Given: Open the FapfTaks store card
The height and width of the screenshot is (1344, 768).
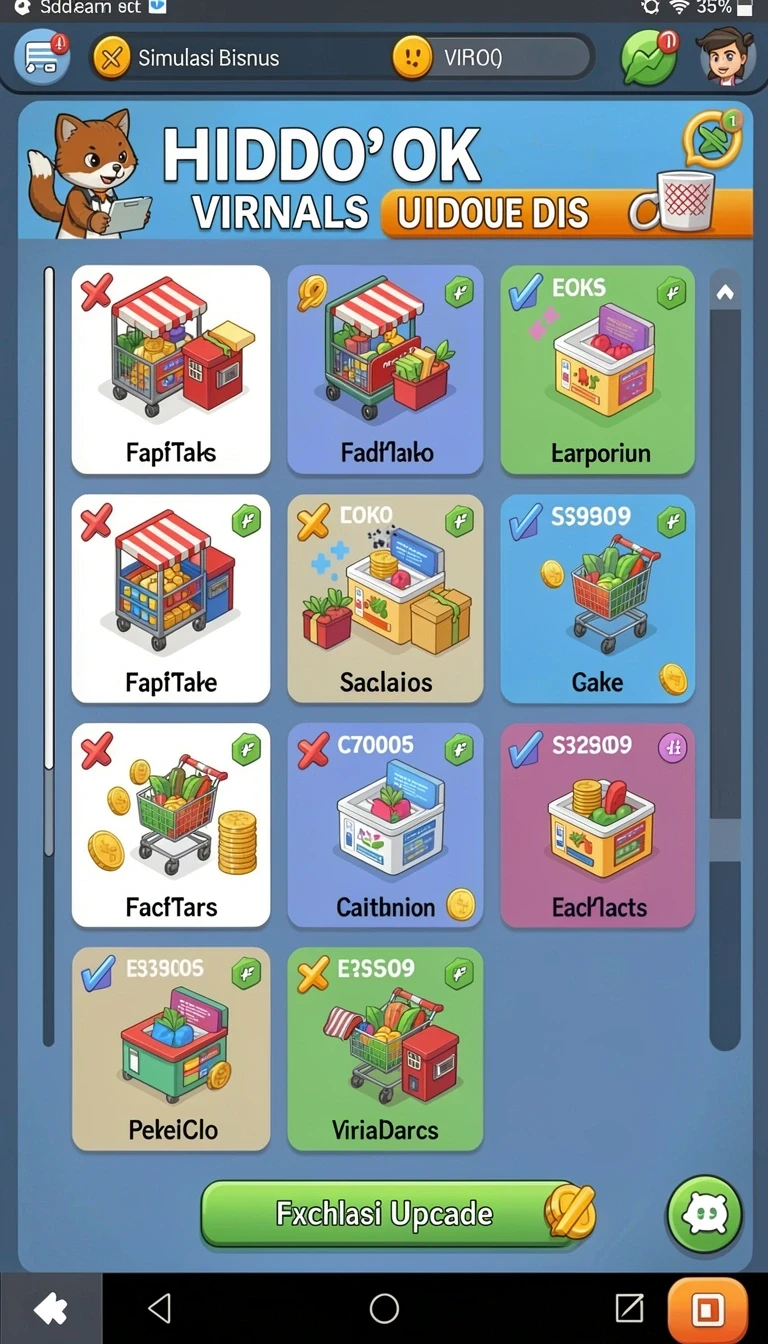Looking at the screenshot, I should click(171, 369).
